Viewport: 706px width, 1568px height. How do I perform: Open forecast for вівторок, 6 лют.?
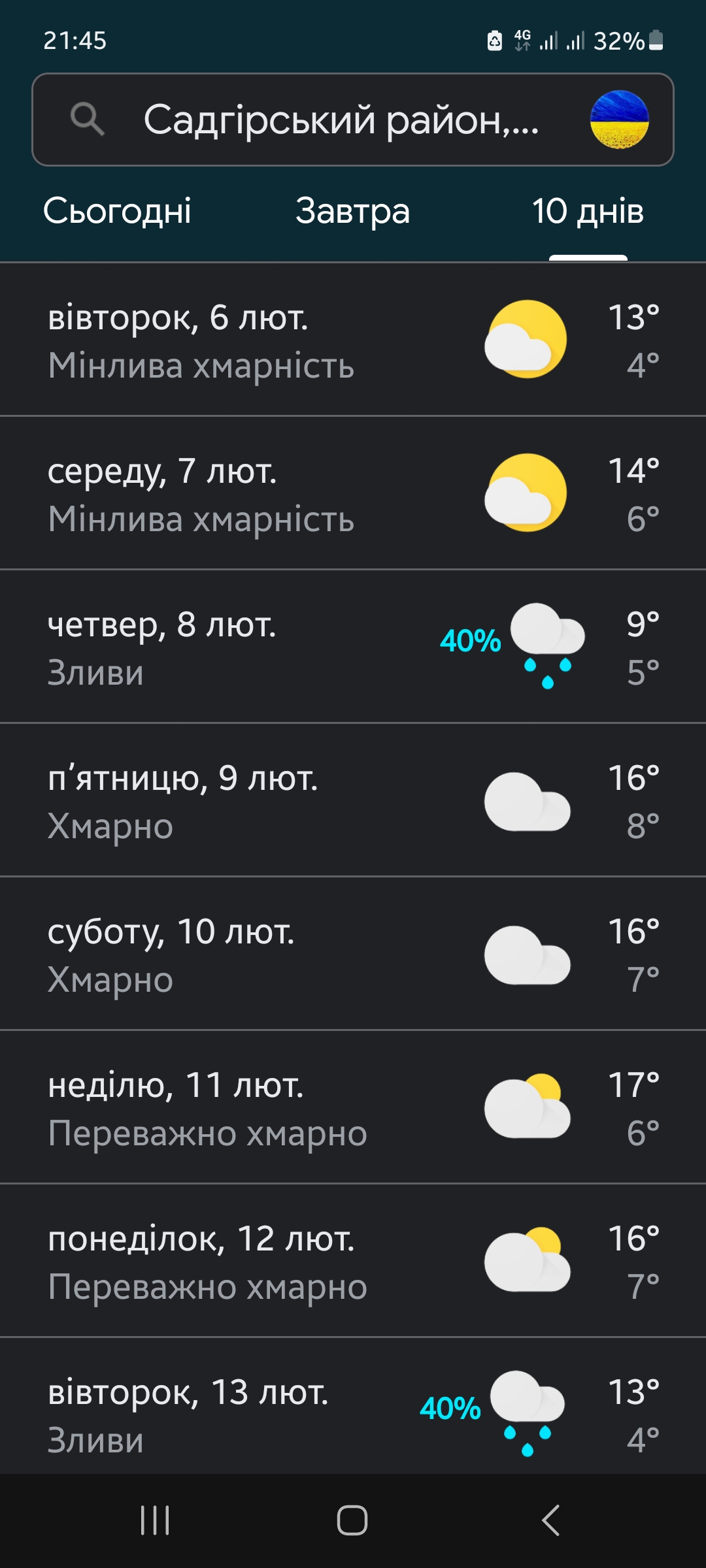(353, 340)
